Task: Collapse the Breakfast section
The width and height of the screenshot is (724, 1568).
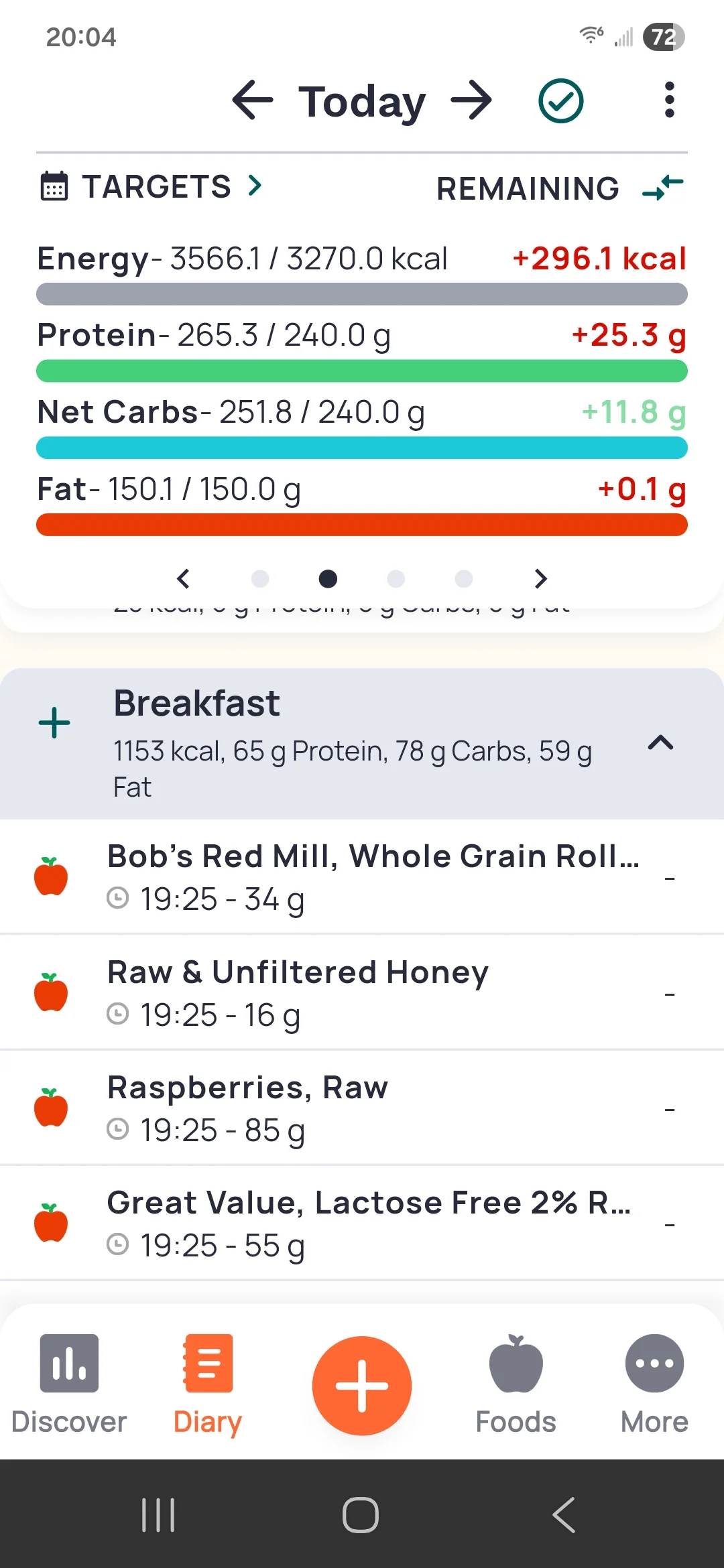Action: pos(660,742)
